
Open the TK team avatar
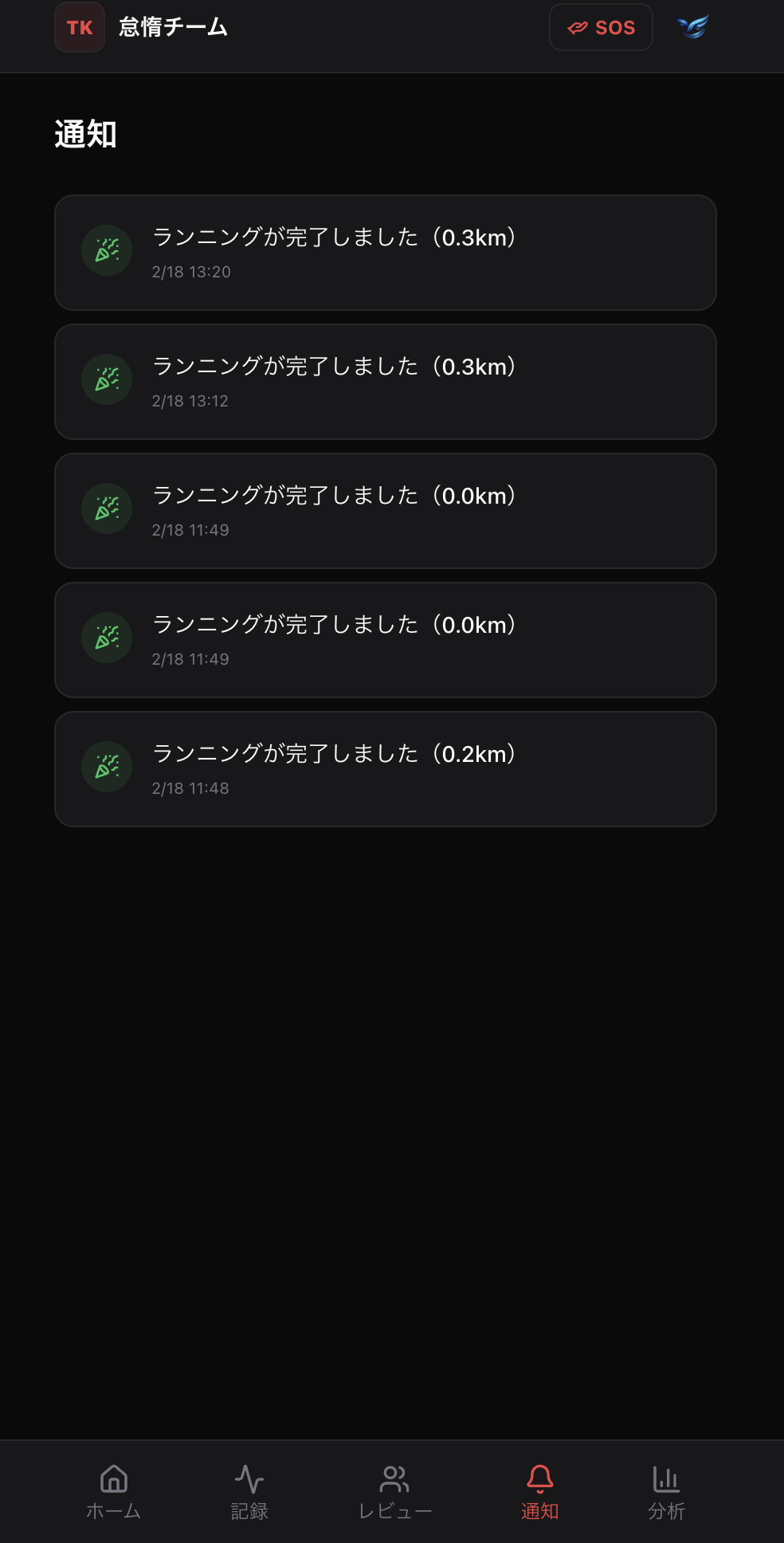pos(80,28)
